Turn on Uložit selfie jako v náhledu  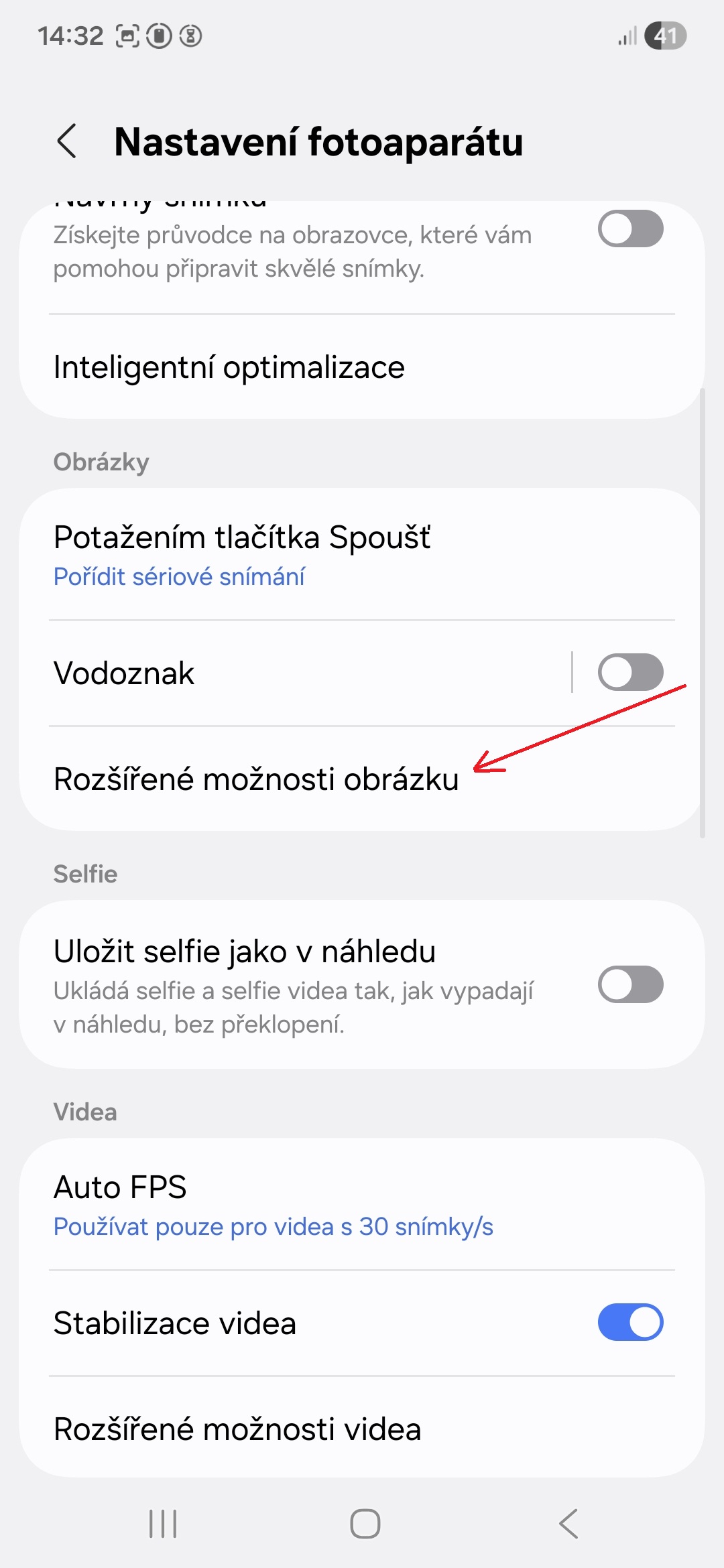(x=630, y=984)
